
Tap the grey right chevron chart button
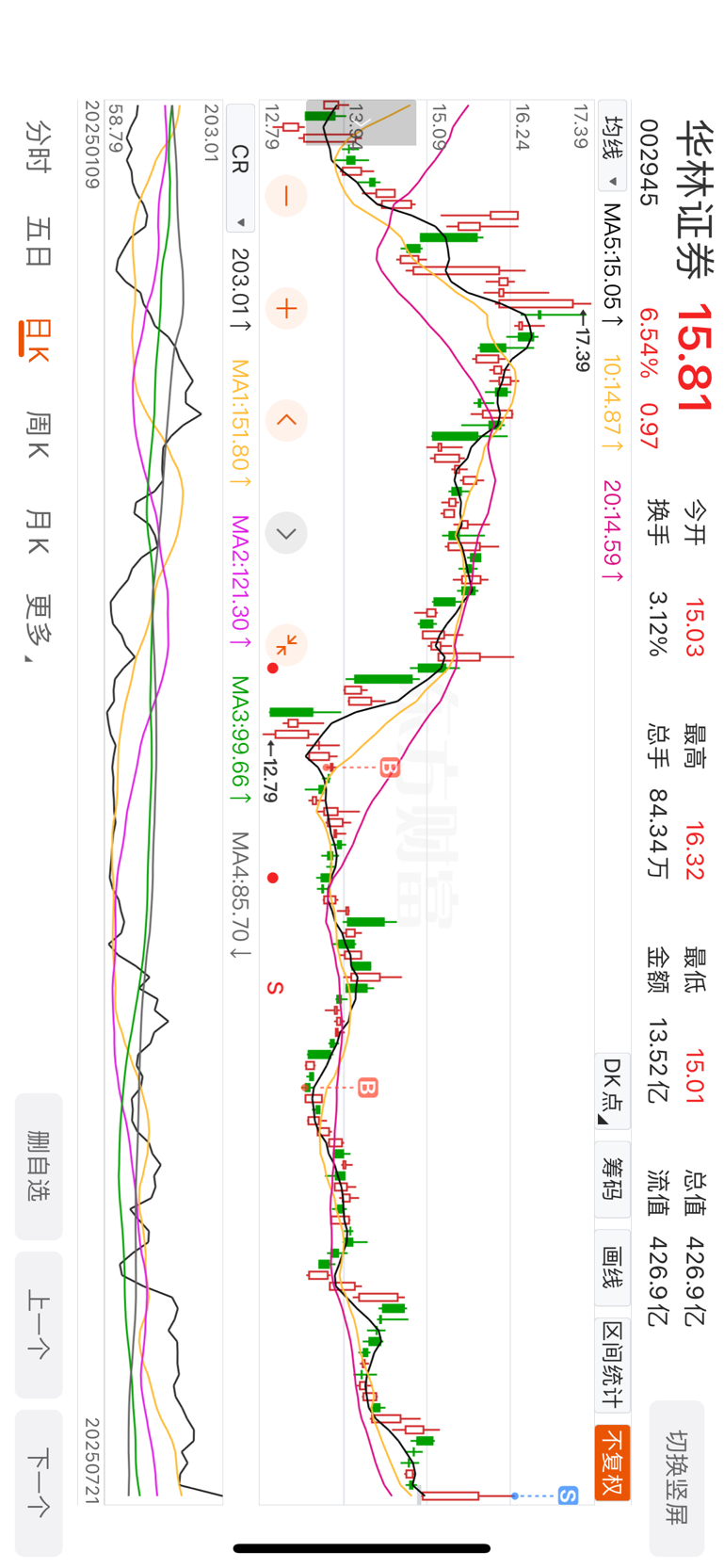(x=286, y=533)
